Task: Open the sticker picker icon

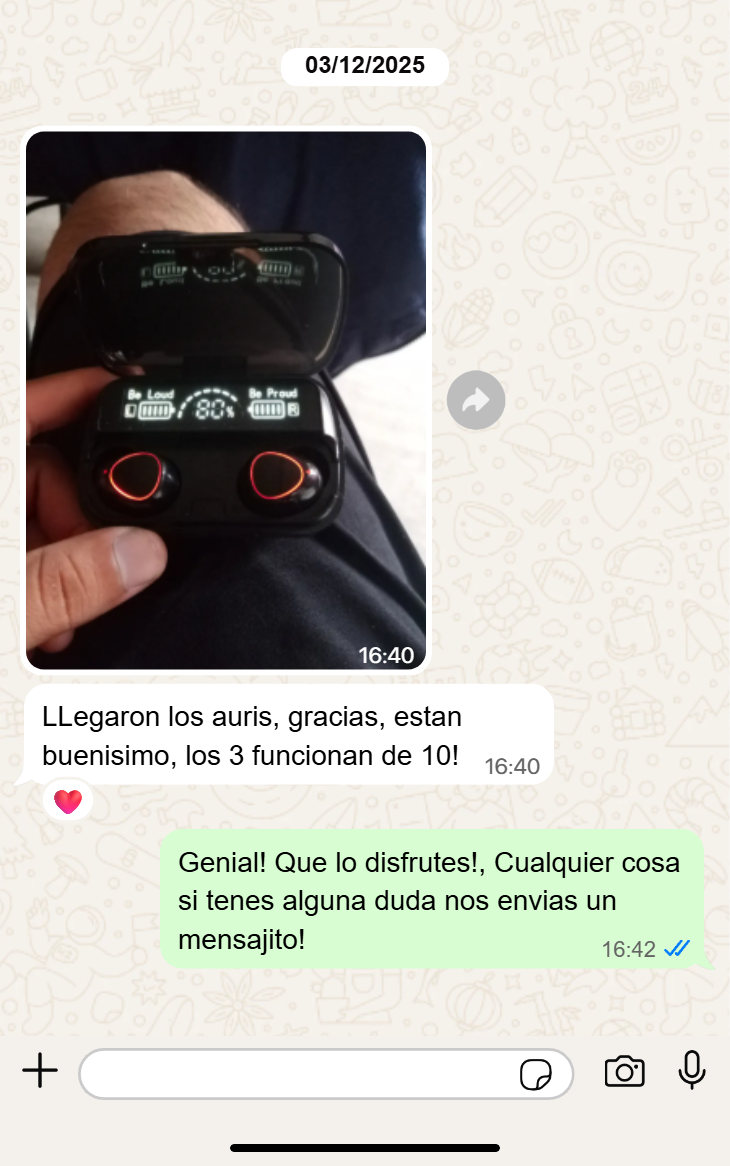Action: click(x=535, y=1074)
